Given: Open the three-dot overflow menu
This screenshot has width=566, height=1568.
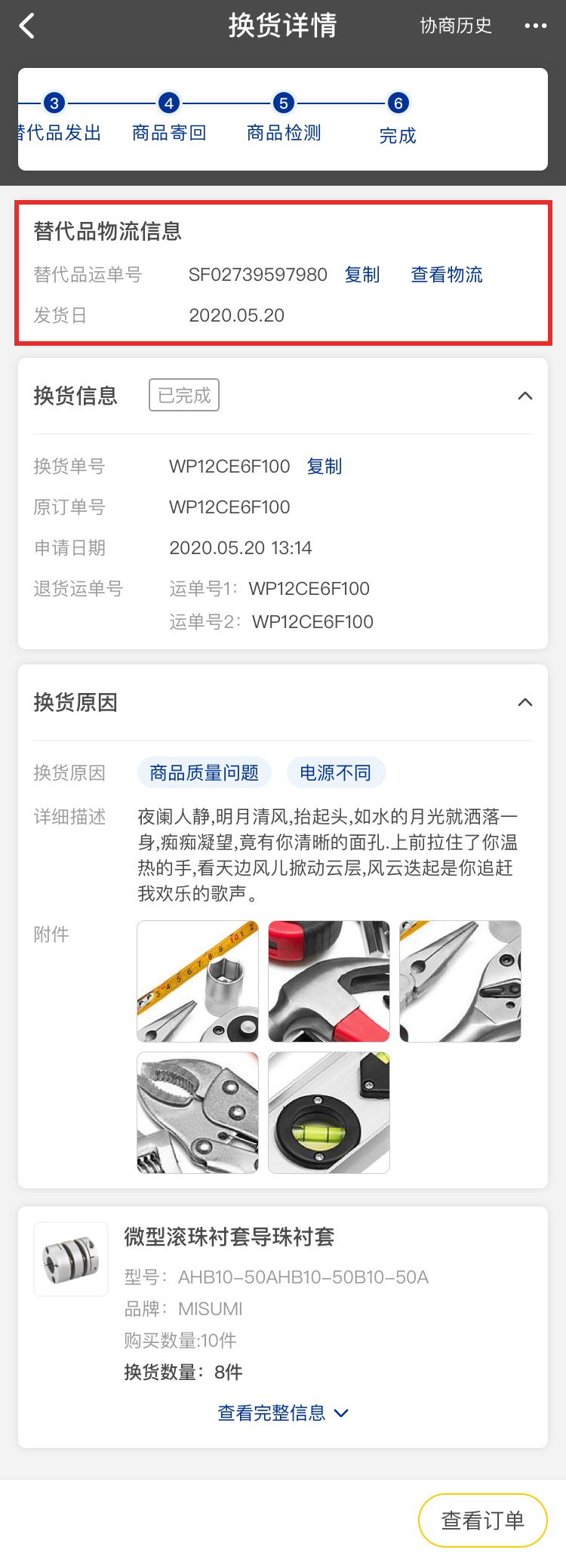Looking at the screenshot, I should 535,26.
